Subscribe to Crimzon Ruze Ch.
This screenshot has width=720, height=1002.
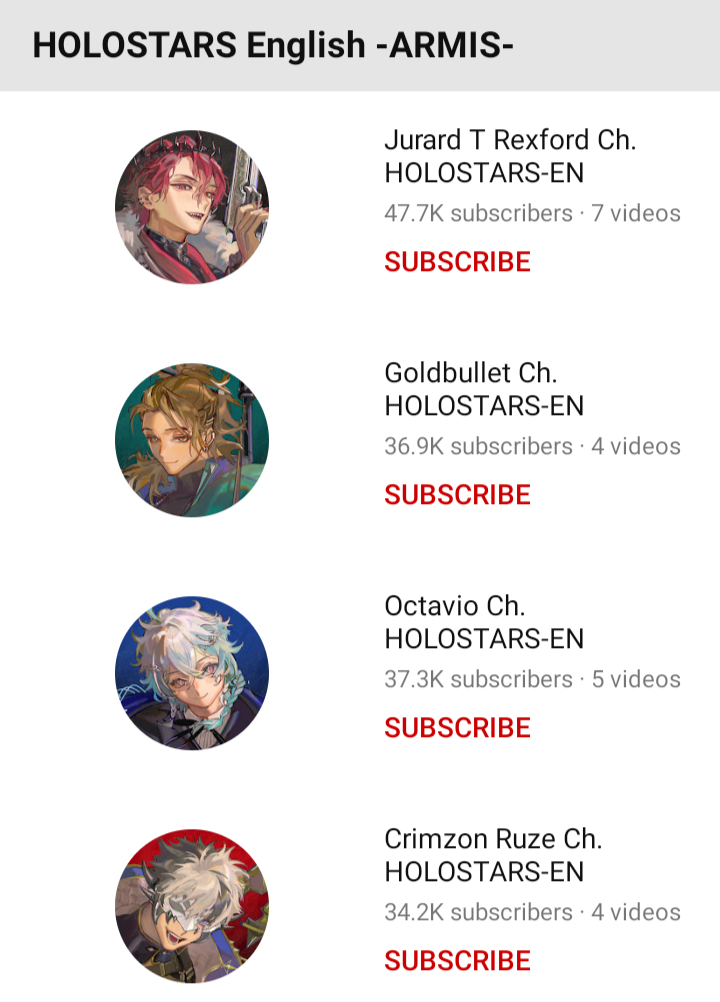pyautogui.click(x=457, y=961)
